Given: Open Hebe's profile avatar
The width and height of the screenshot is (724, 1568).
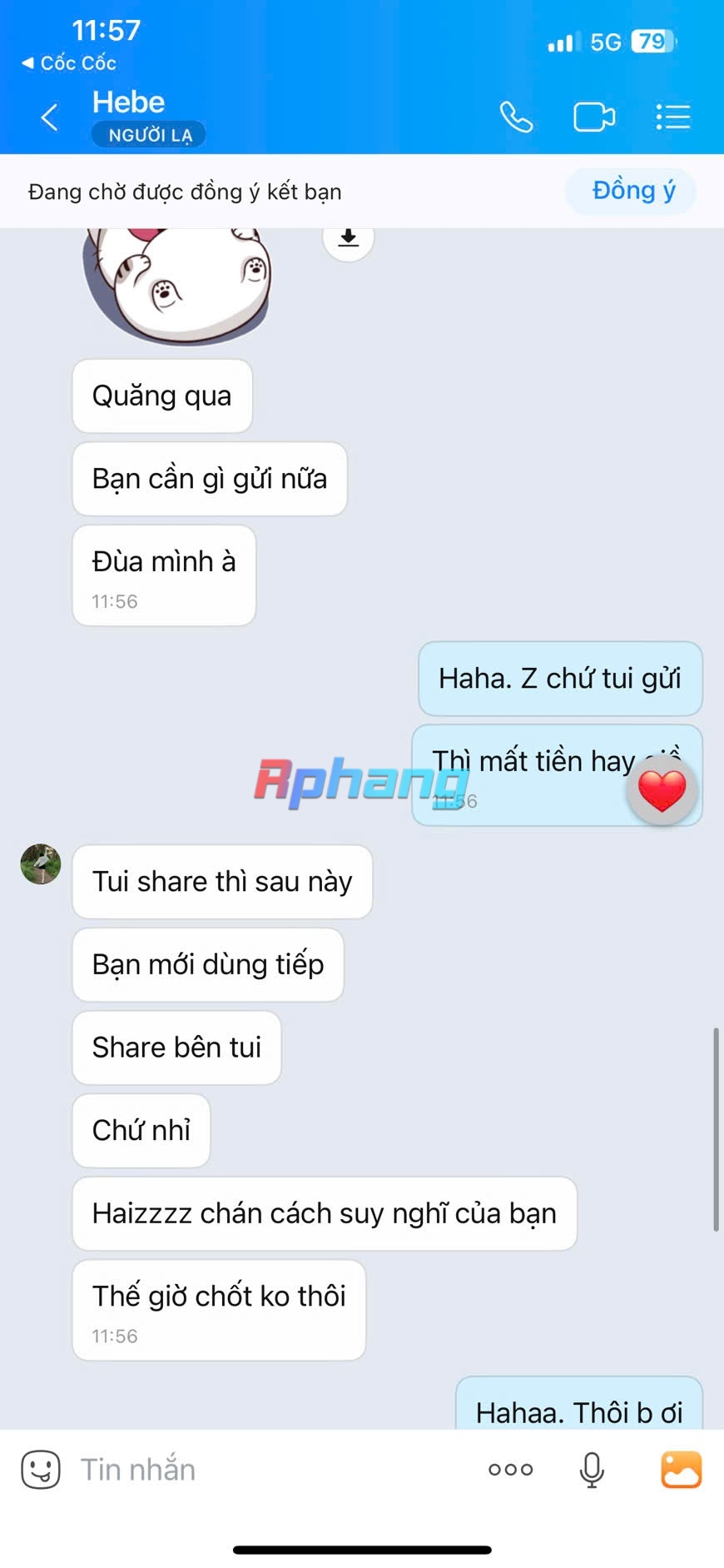Looking at the screenshot, I should coord(41,864).
